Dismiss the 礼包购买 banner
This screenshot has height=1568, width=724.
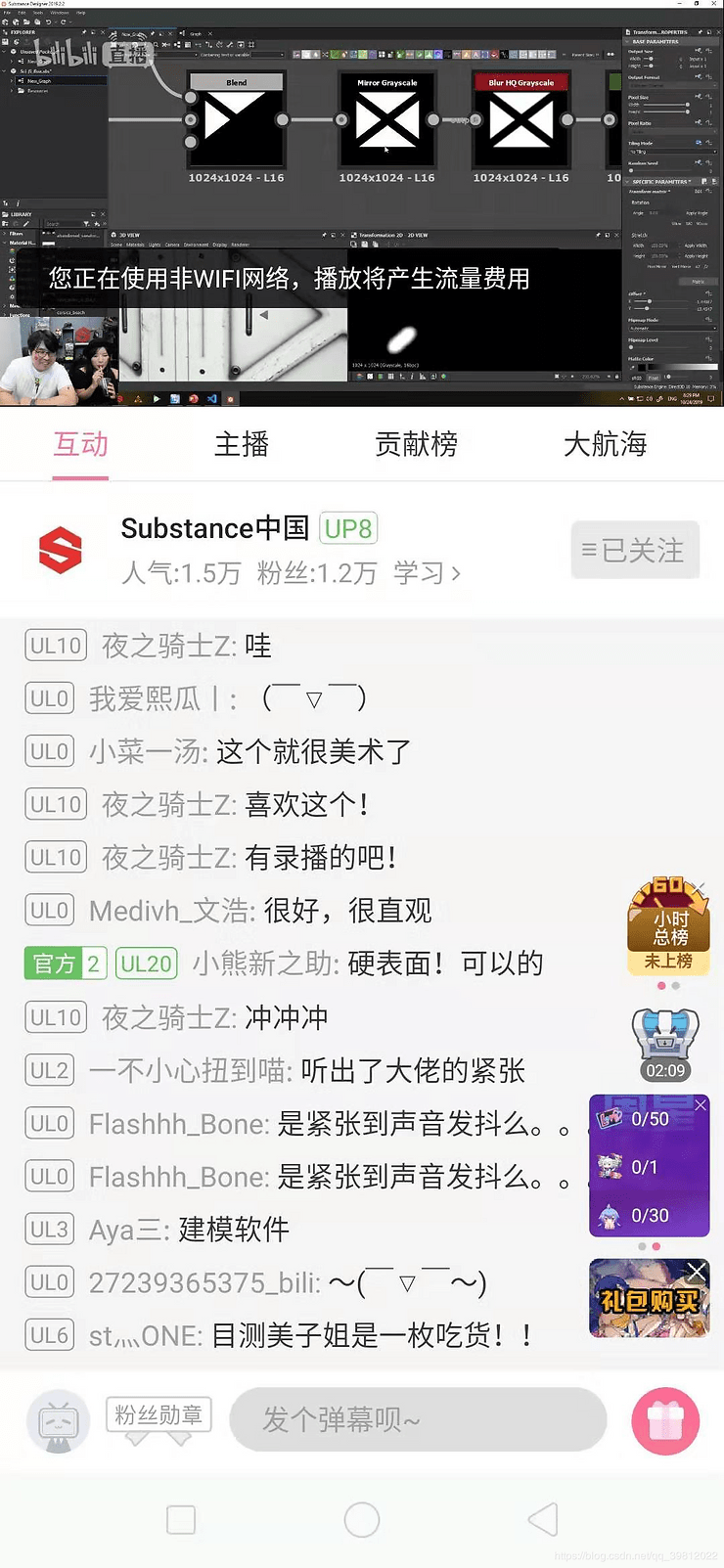(697, 1272)
